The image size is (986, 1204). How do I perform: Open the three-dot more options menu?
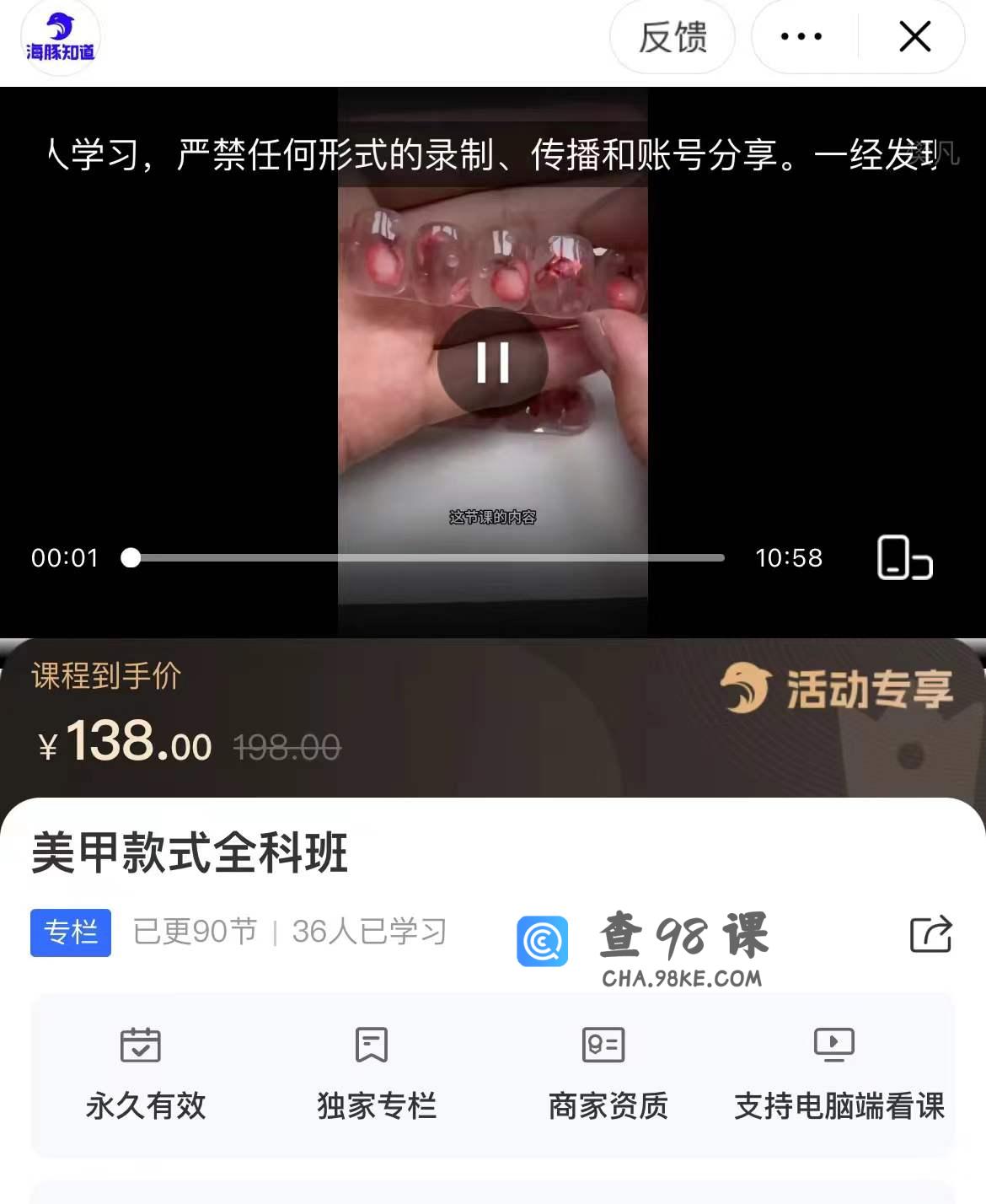click(x=801, y=37)
